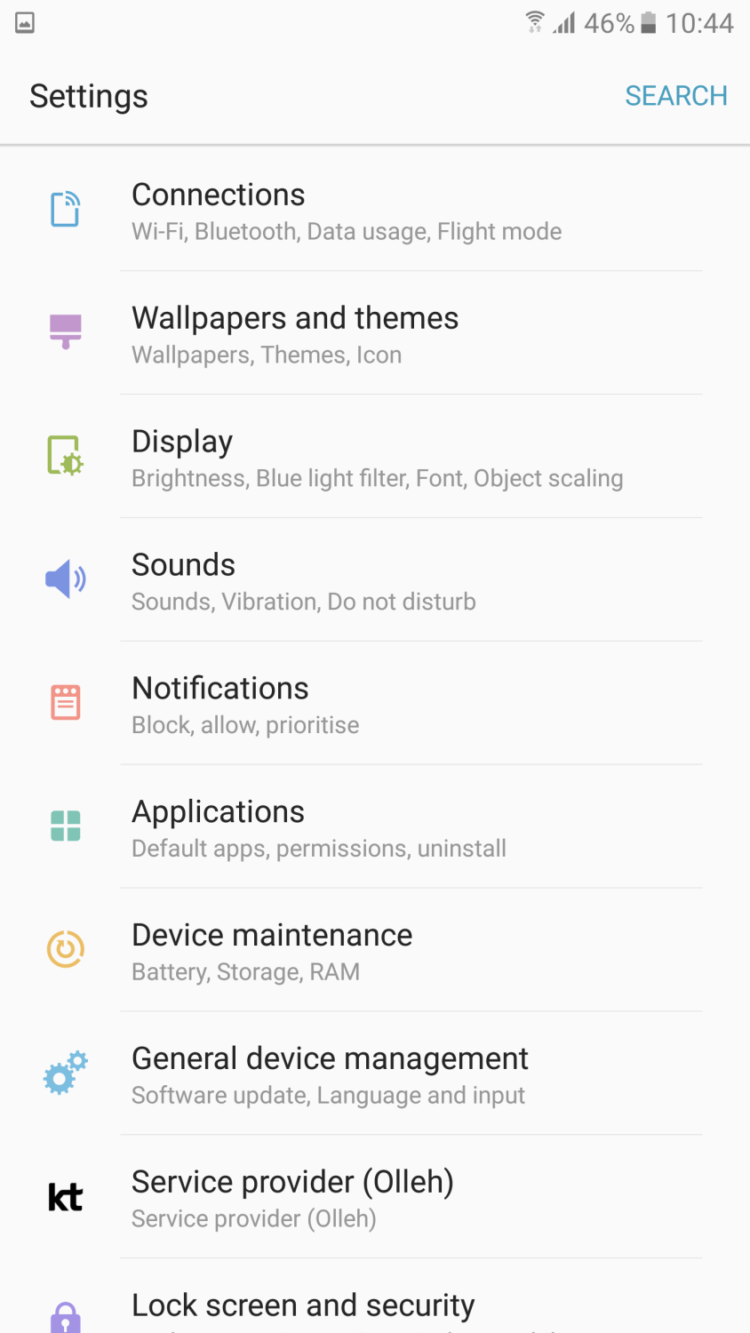Viewport: 750px width, 1333px height.
Task: Open the SEARCH link
Action: click(676, 95)
